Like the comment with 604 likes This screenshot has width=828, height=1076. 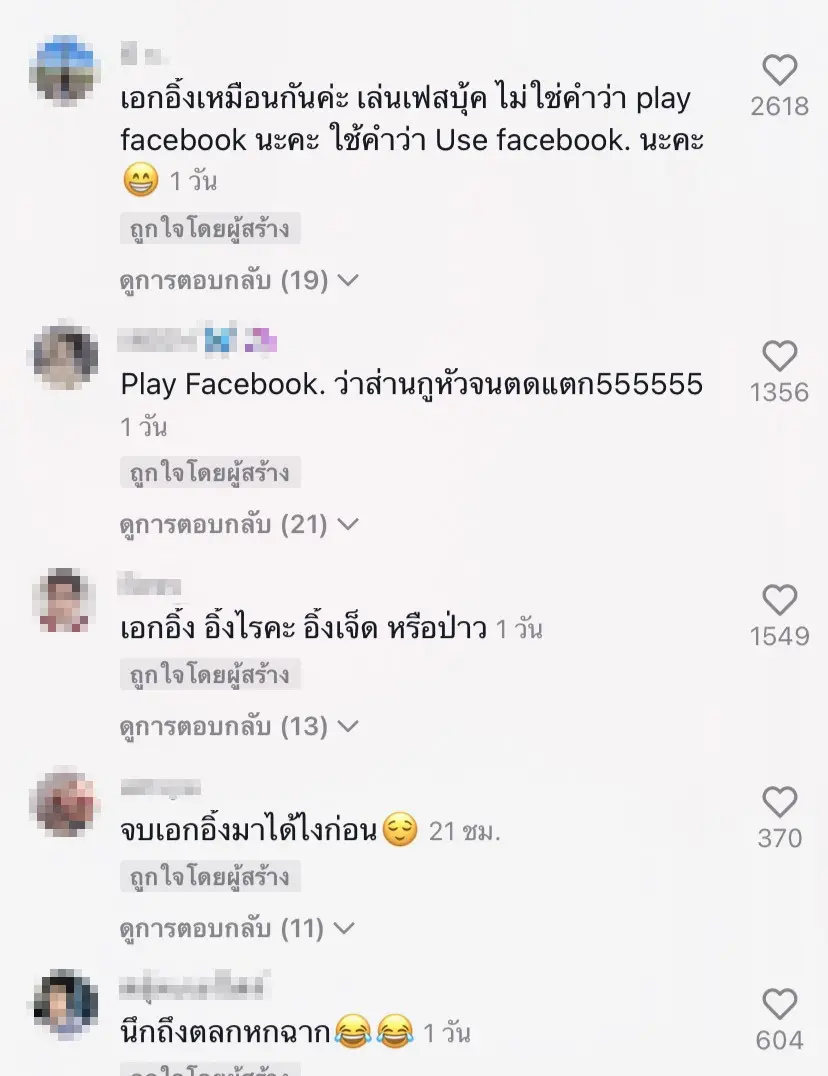pos(779,1004)
